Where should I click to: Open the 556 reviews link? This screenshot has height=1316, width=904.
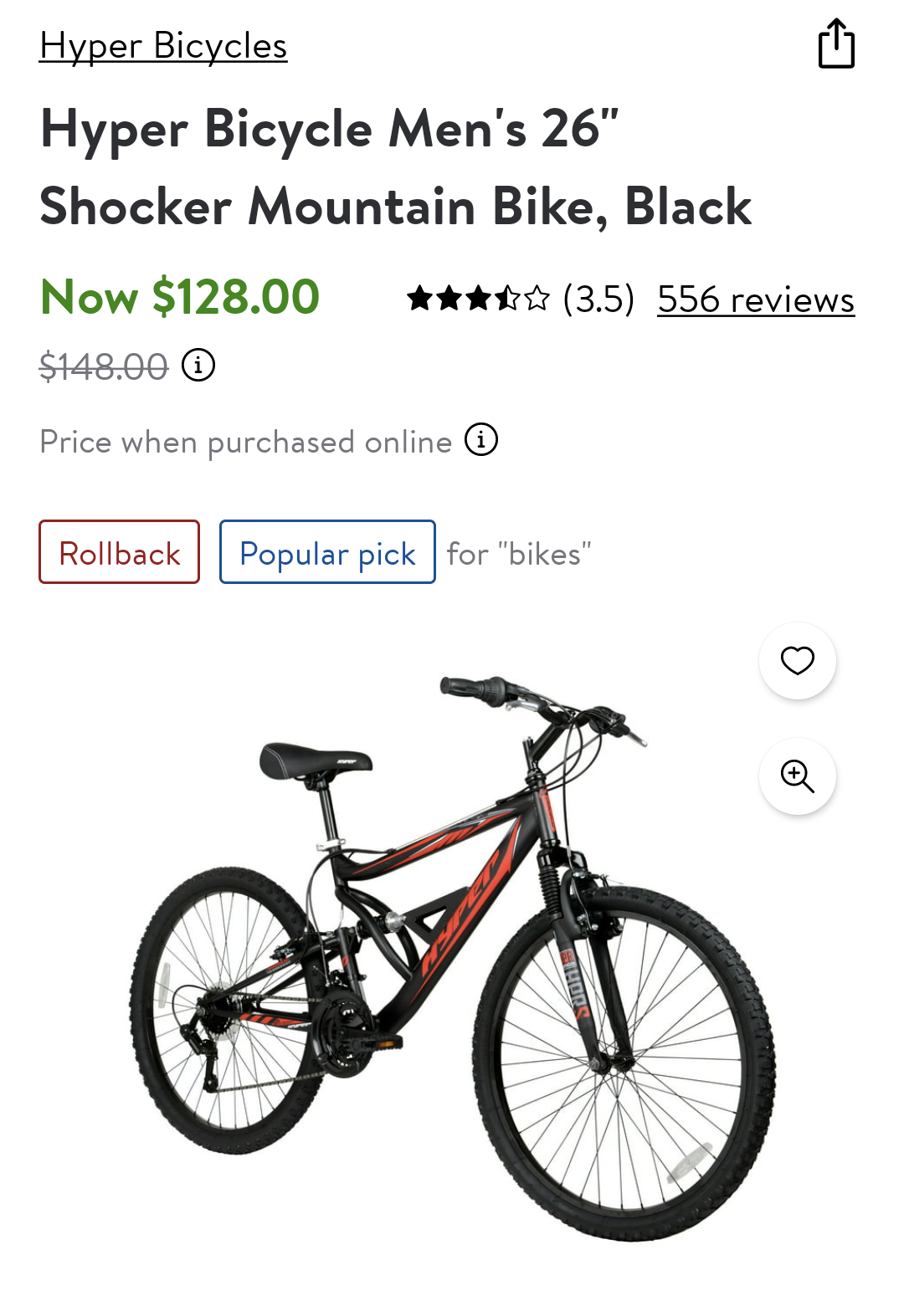click(755, 300)
